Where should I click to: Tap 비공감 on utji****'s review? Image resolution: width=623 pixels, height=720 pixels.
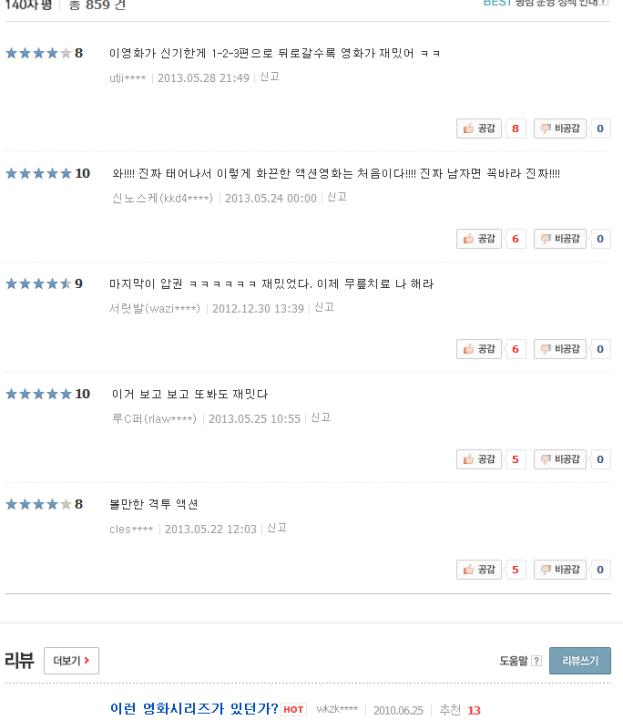pos(560,129)
